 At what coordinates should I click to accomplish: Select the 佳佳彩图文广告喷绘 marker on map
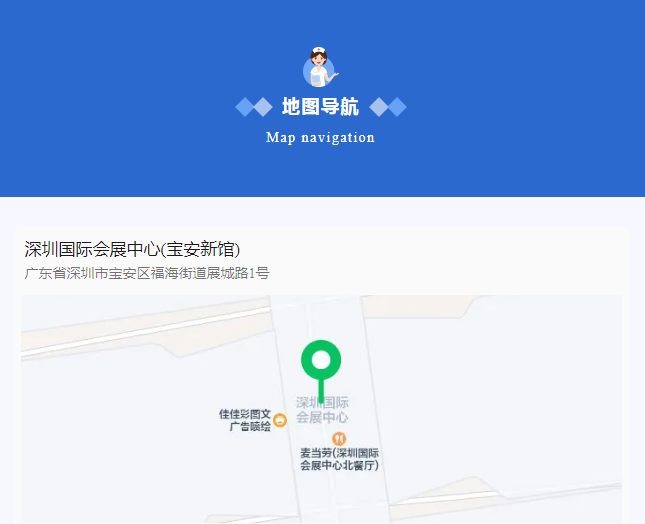(x=280, y=420)
